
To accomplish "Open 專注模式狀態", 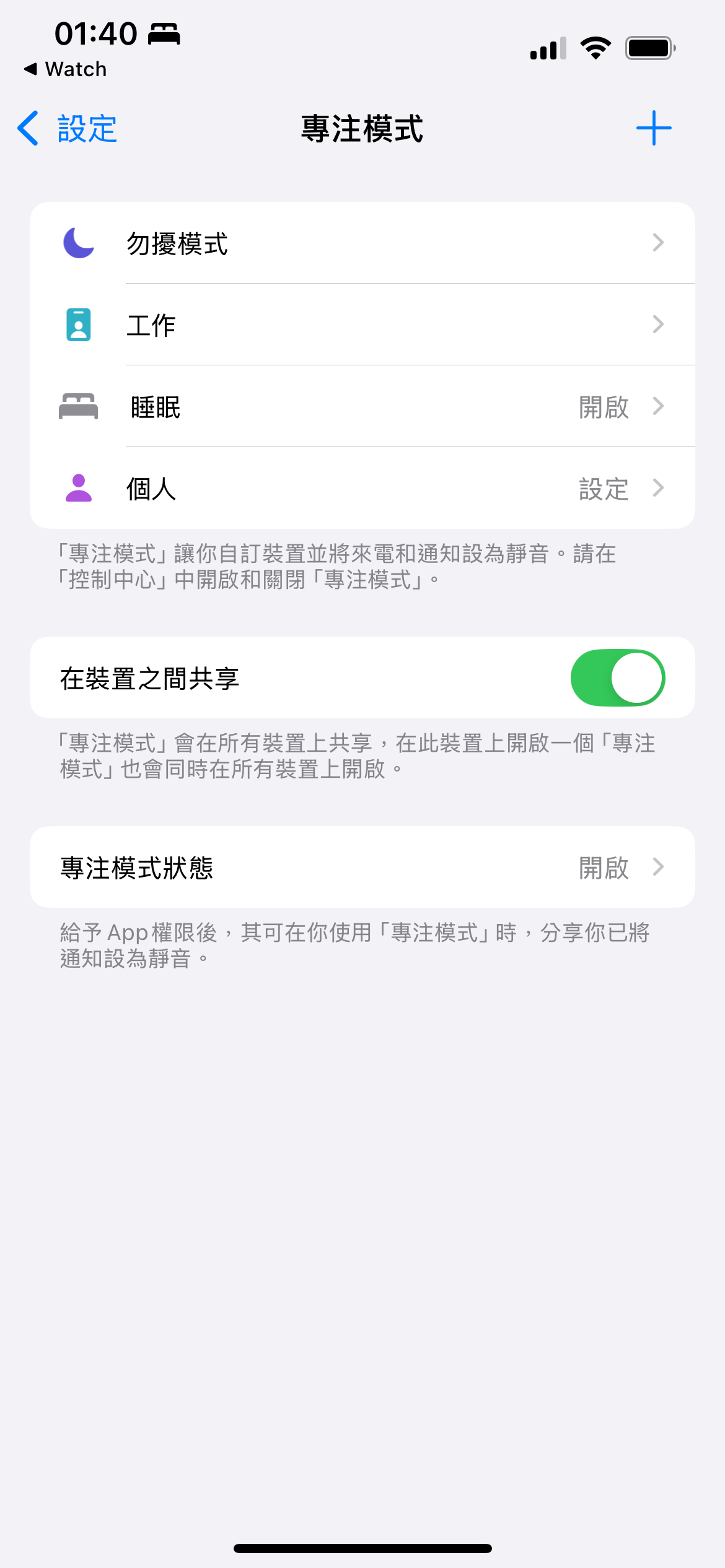I will pos(362,867).
